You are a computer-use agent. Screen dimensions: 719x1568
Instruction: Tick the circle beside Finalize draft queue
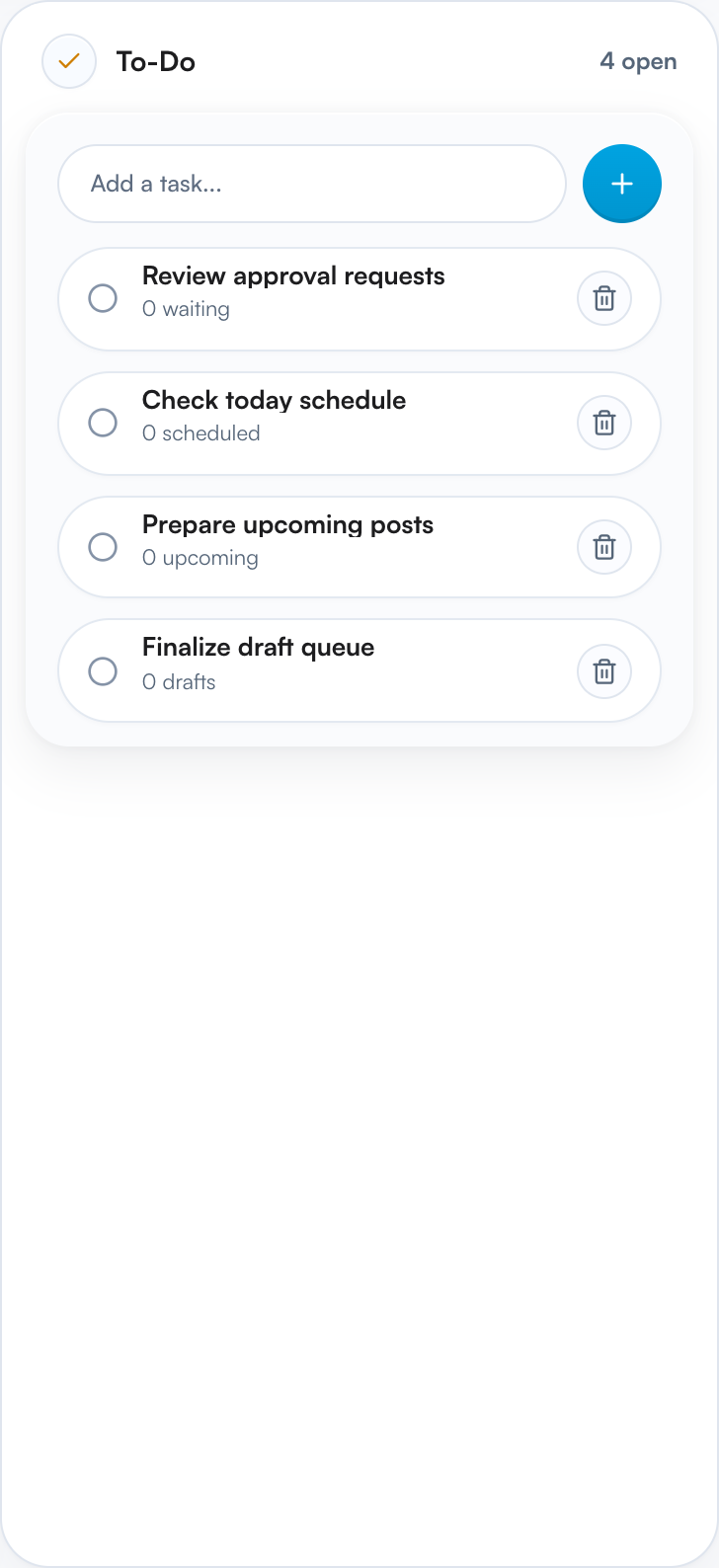pos(102,670)
